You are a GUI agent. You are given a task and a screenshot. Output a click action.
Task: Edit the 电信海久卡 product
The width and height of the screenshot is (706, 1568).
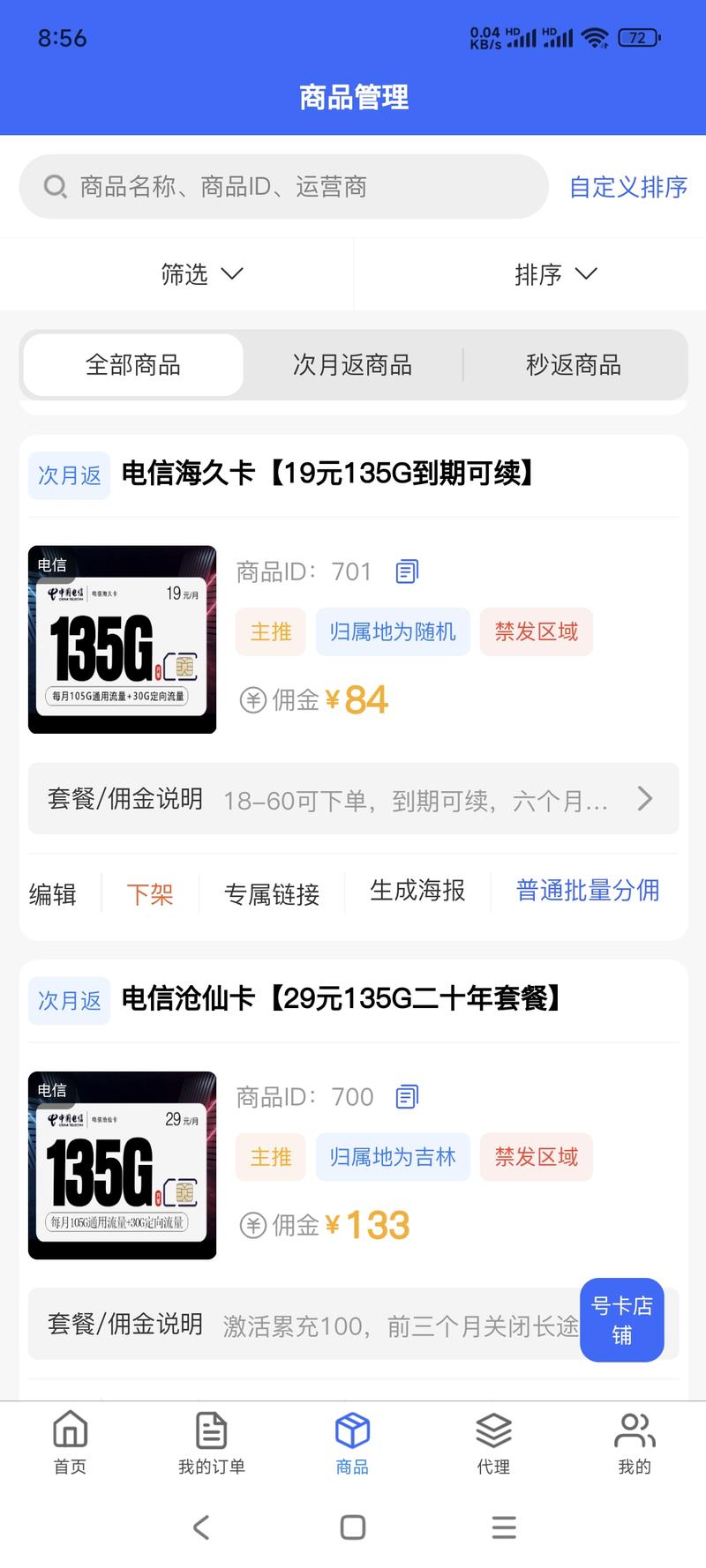52,894
